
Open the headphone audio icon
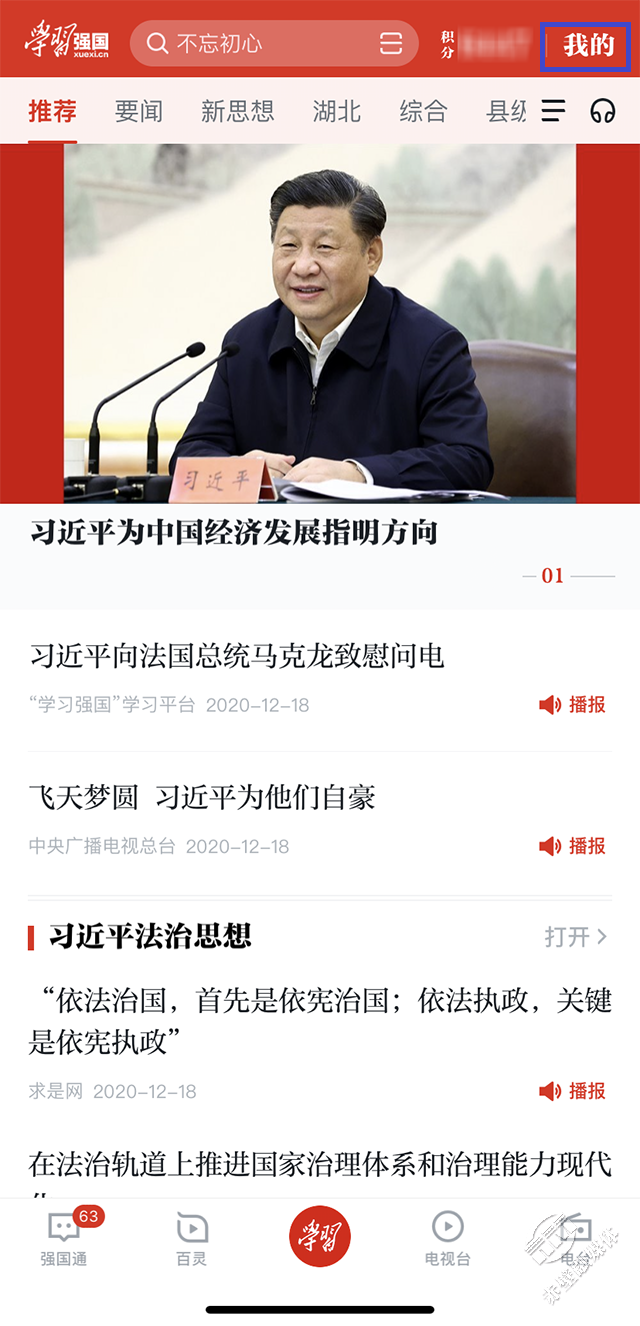[x=602, y=111]
